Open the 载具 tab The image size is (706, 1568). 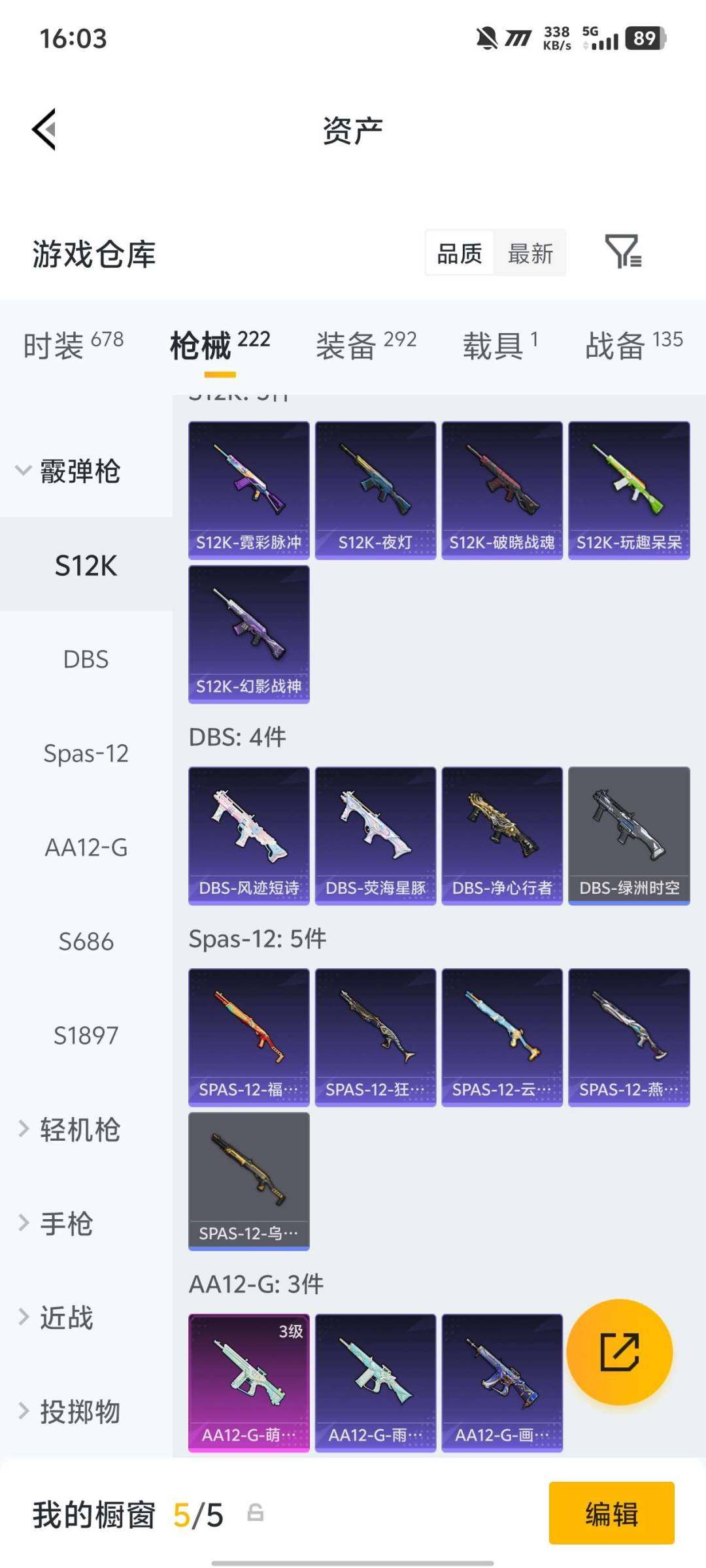click(x=500, y=344)
